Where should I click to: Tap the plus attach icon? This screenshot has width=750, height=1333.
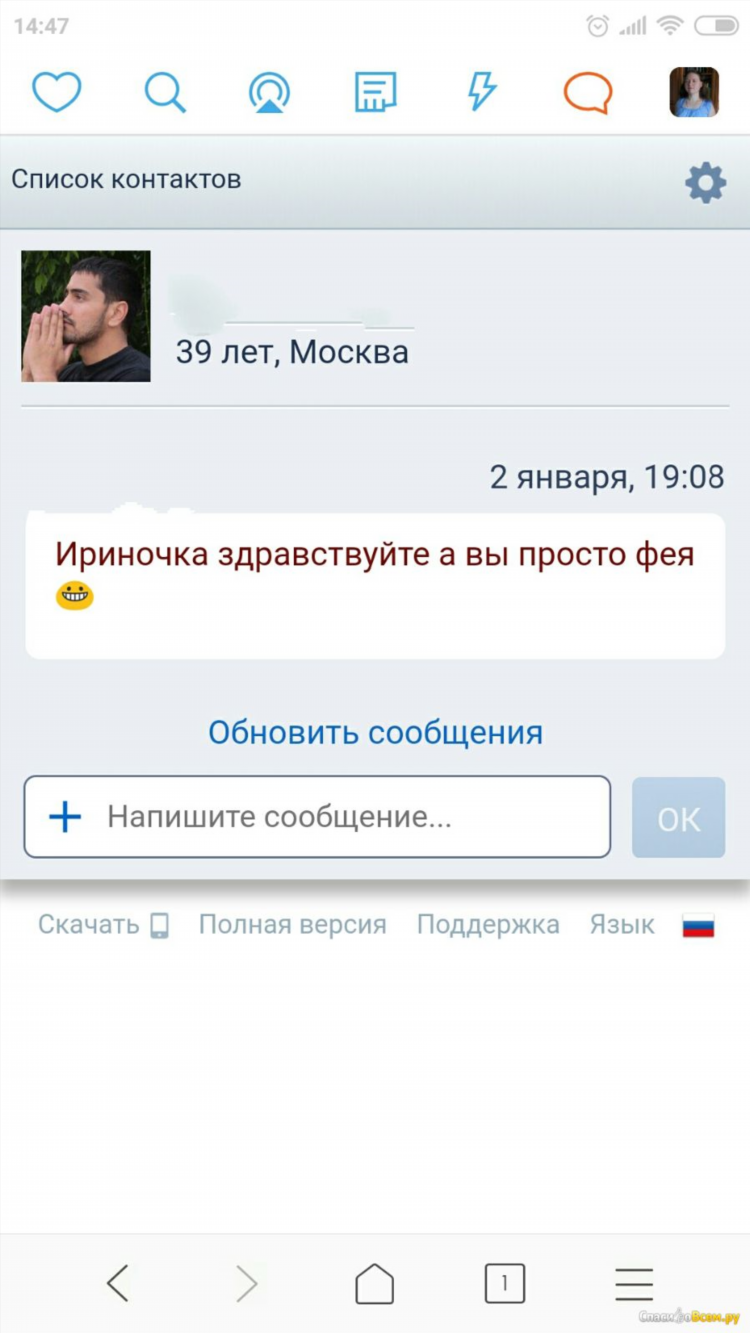coord(65,818)
